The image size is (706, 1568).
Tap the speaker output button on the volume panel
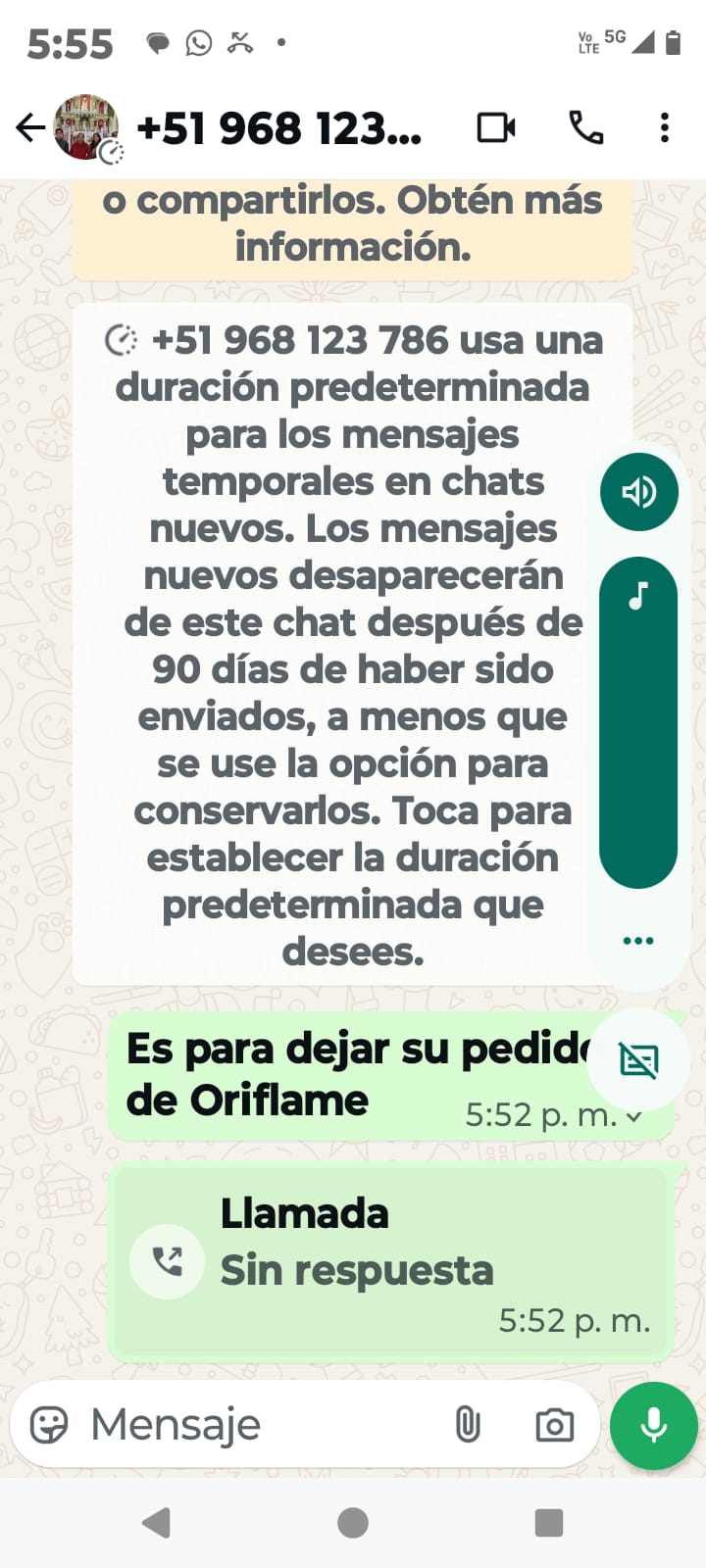point(638,492)
